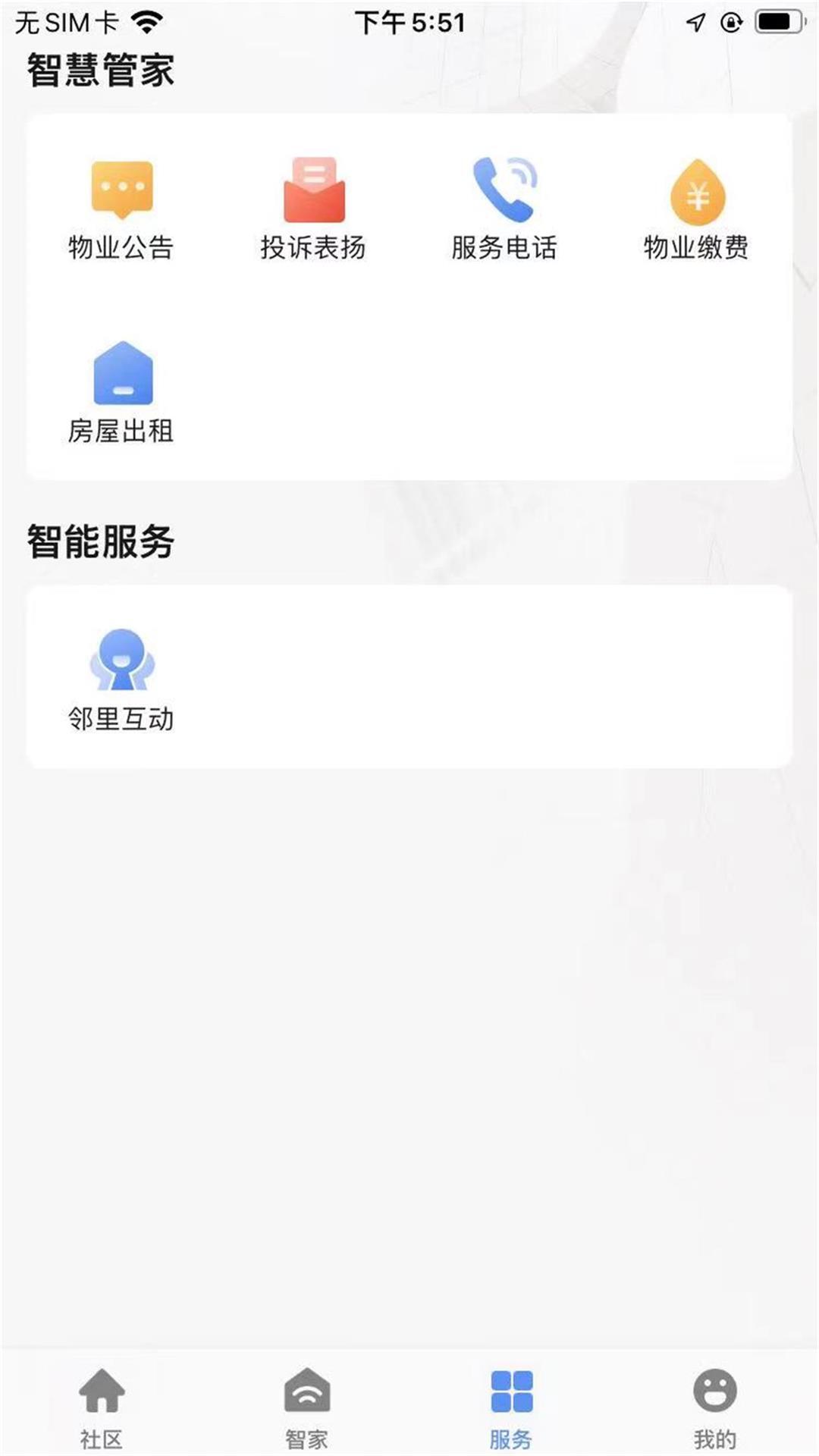
Task: Tap the 投诉表扬 text label
Action: [314, 246]
